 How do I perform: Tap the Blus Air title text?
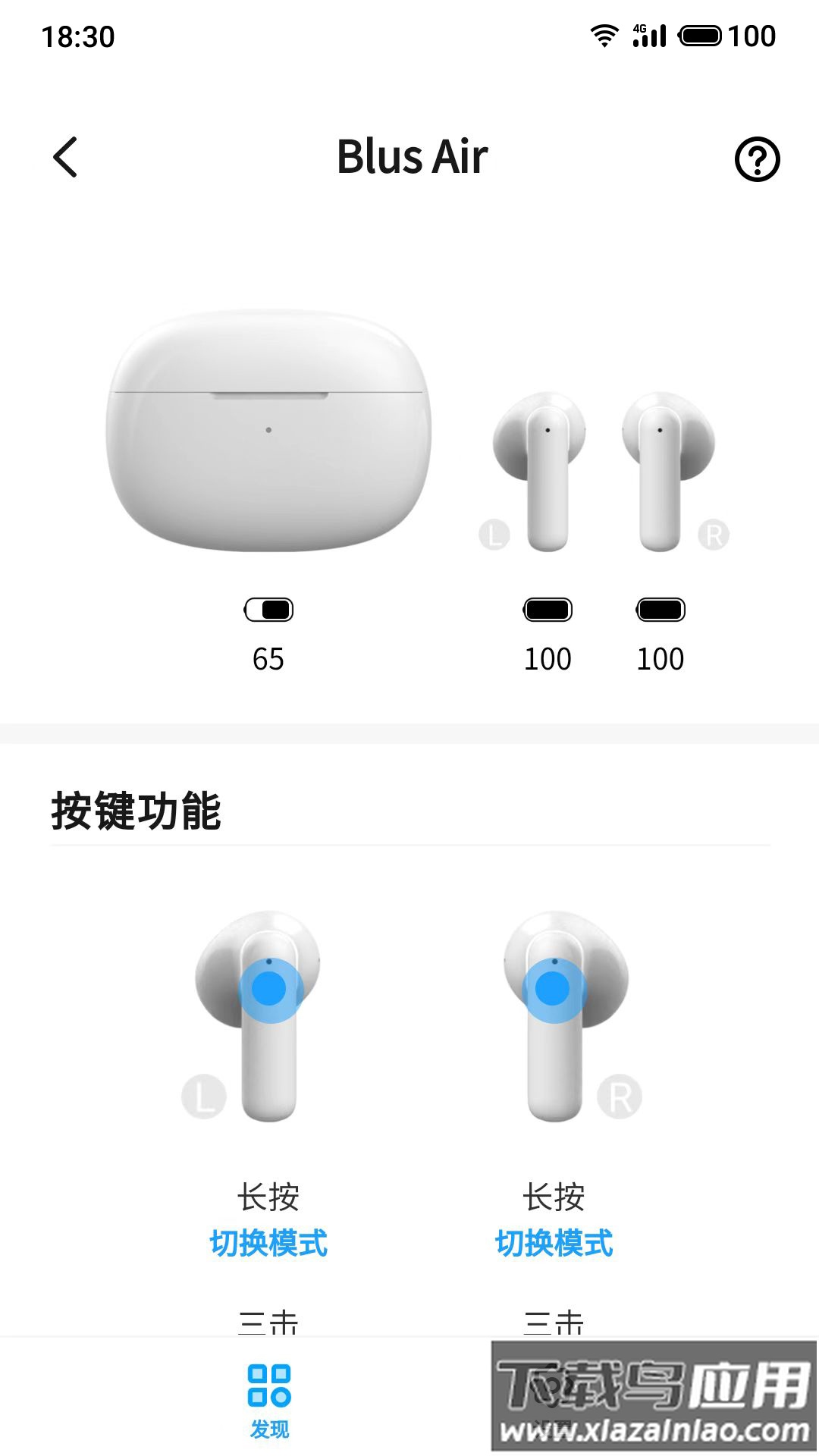(412, 158)
